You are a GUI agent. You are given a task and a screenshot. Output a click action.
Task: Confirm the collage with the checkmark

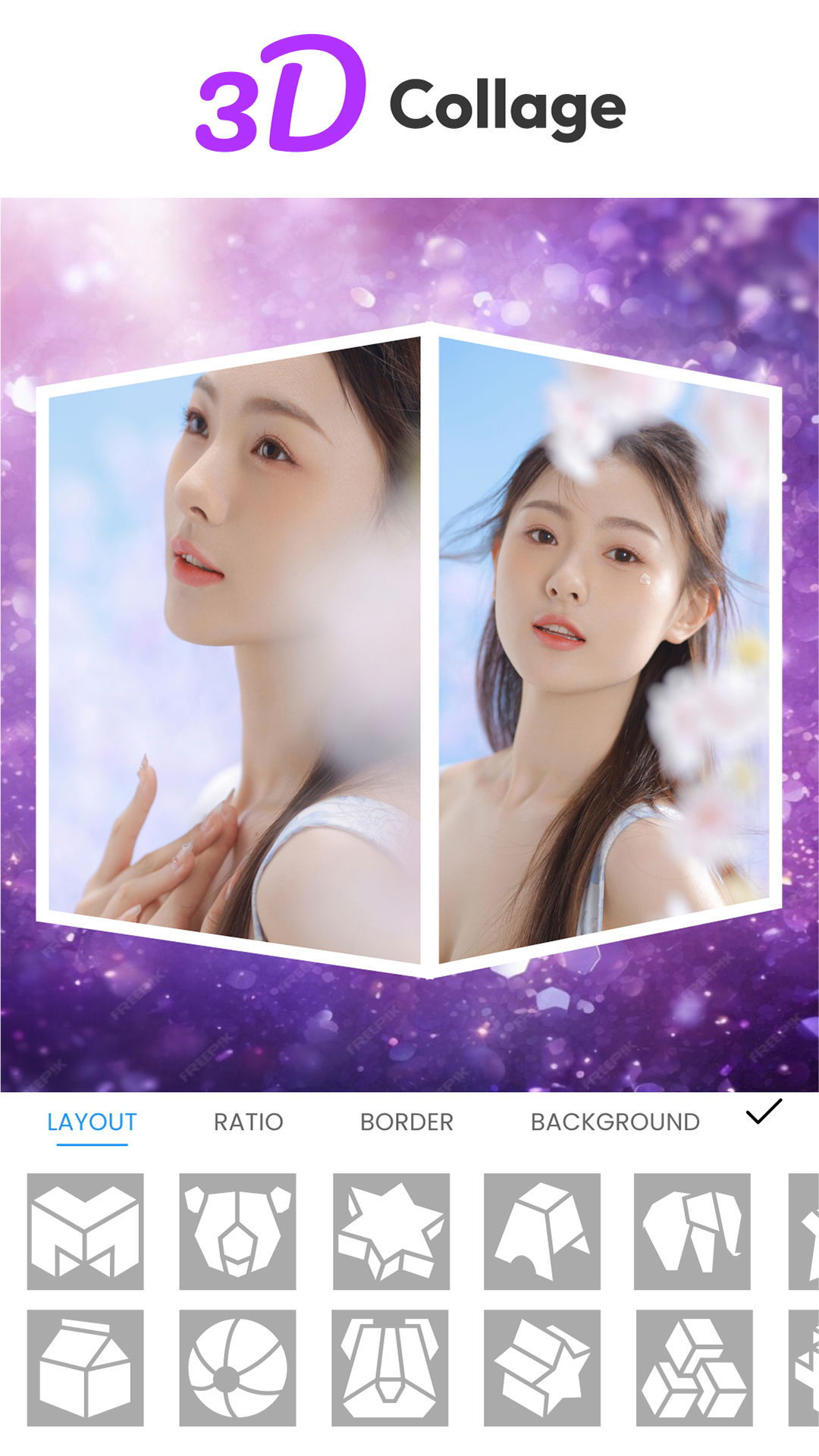coord(763,1112)
